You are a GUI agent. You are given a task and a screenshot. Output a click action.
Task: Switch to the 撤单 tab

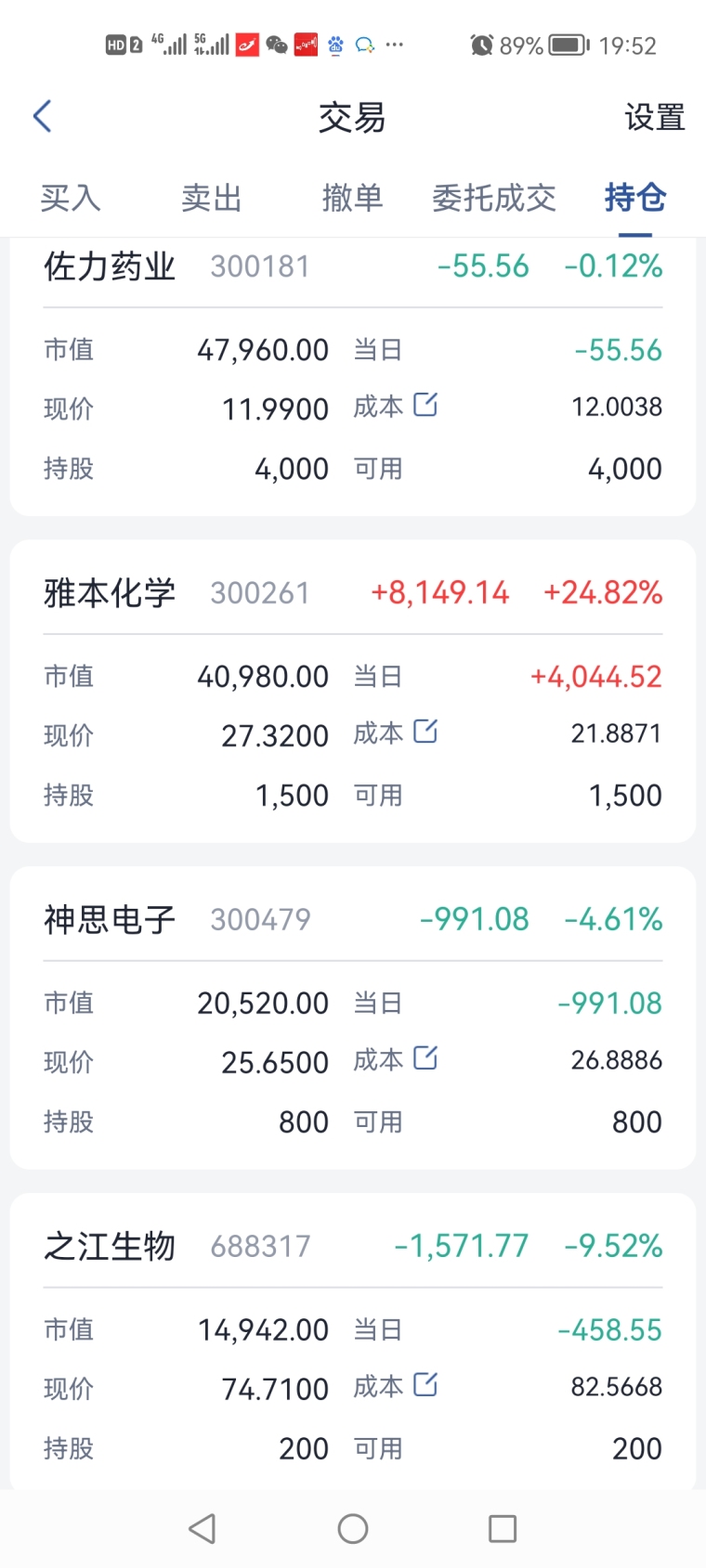point(352,198)
